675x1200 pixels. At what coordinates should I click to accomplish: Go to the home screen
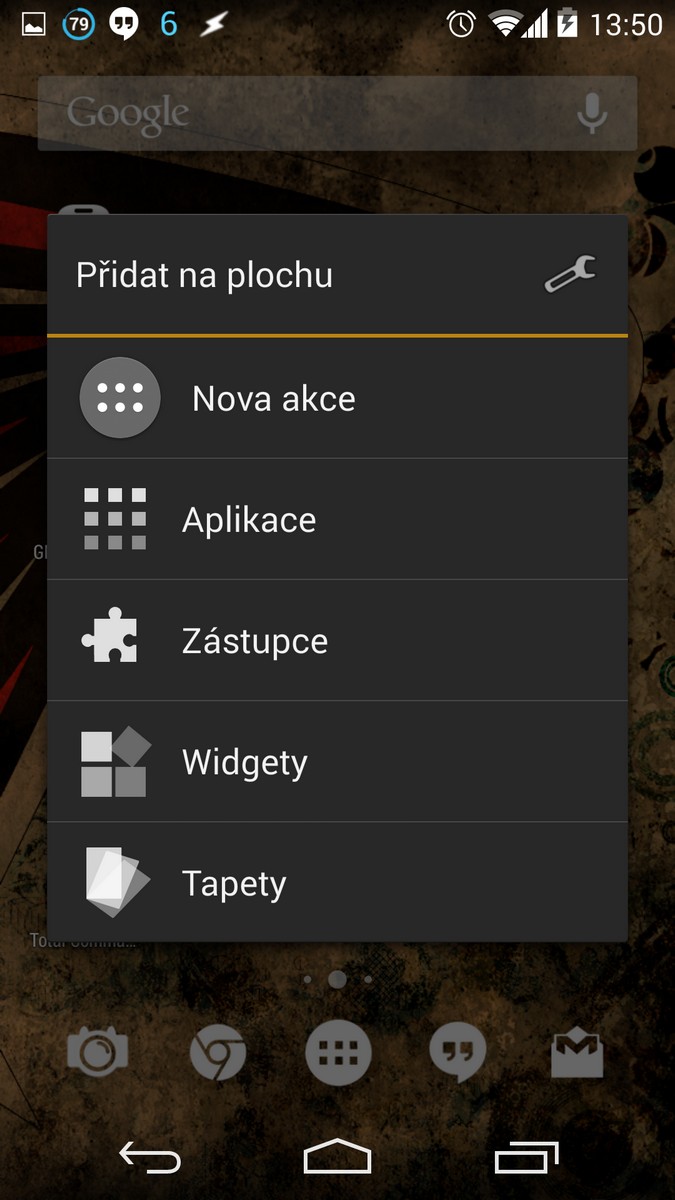click(337, 1157)
